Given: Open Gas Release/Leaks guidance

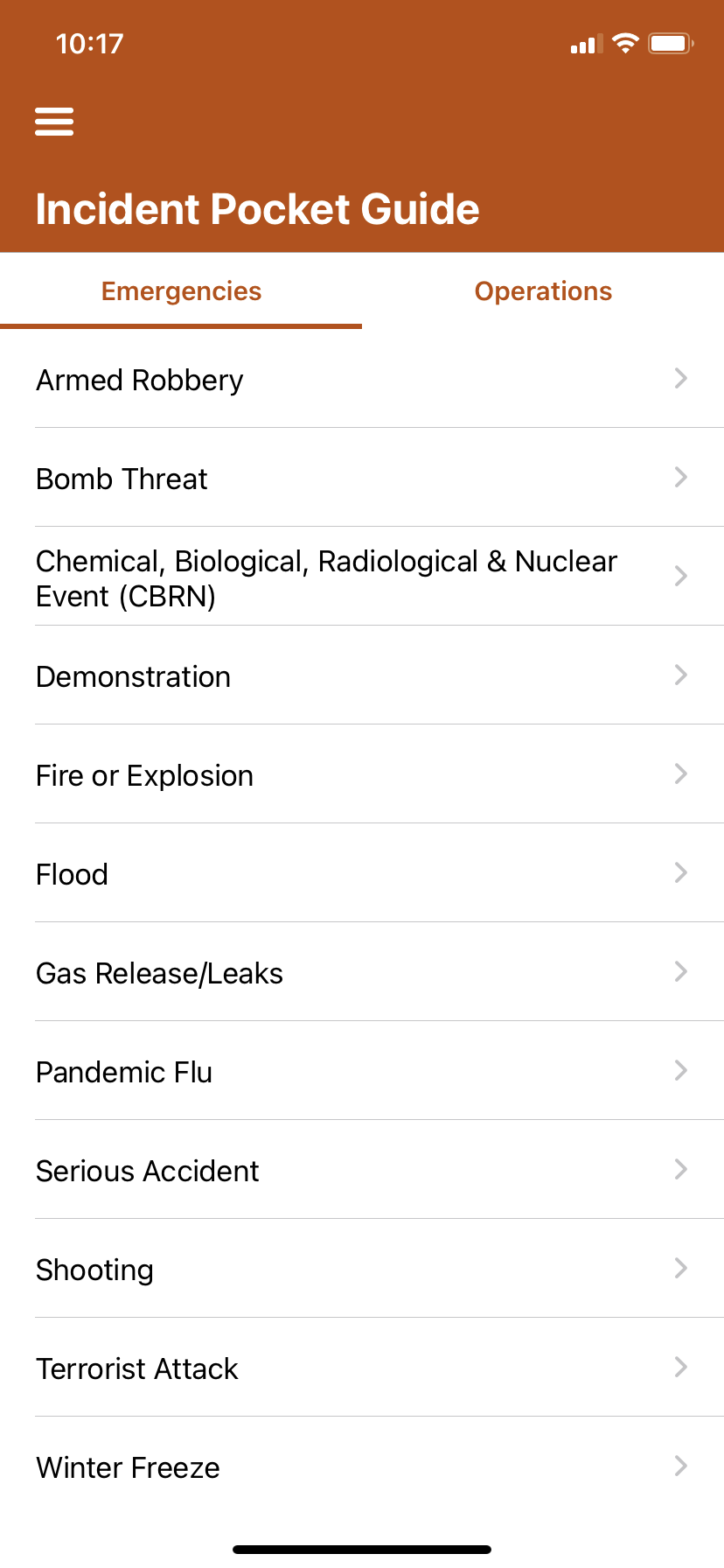Looking at the screenshot, I should 362,973.
